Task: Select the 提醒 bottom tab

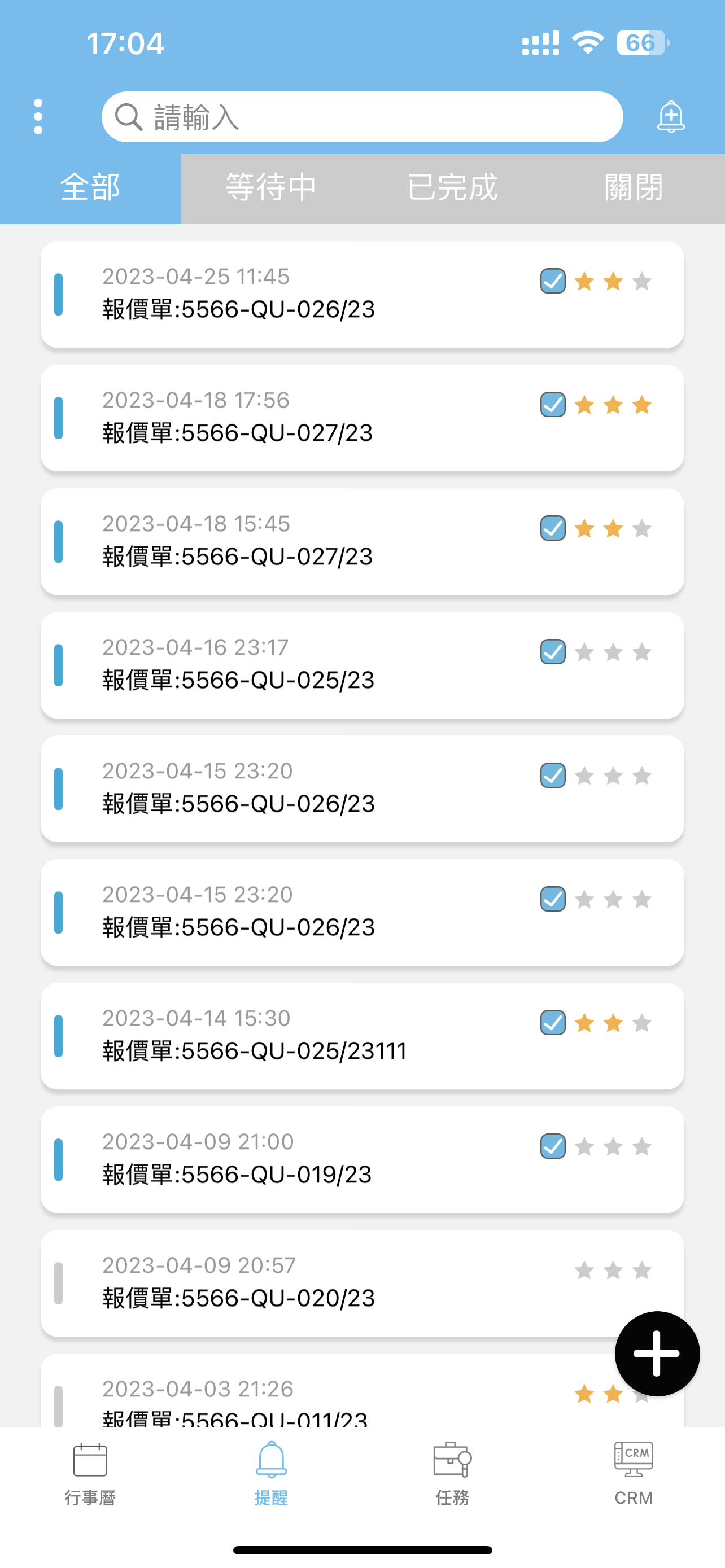Action: [x=272, y=1473]
